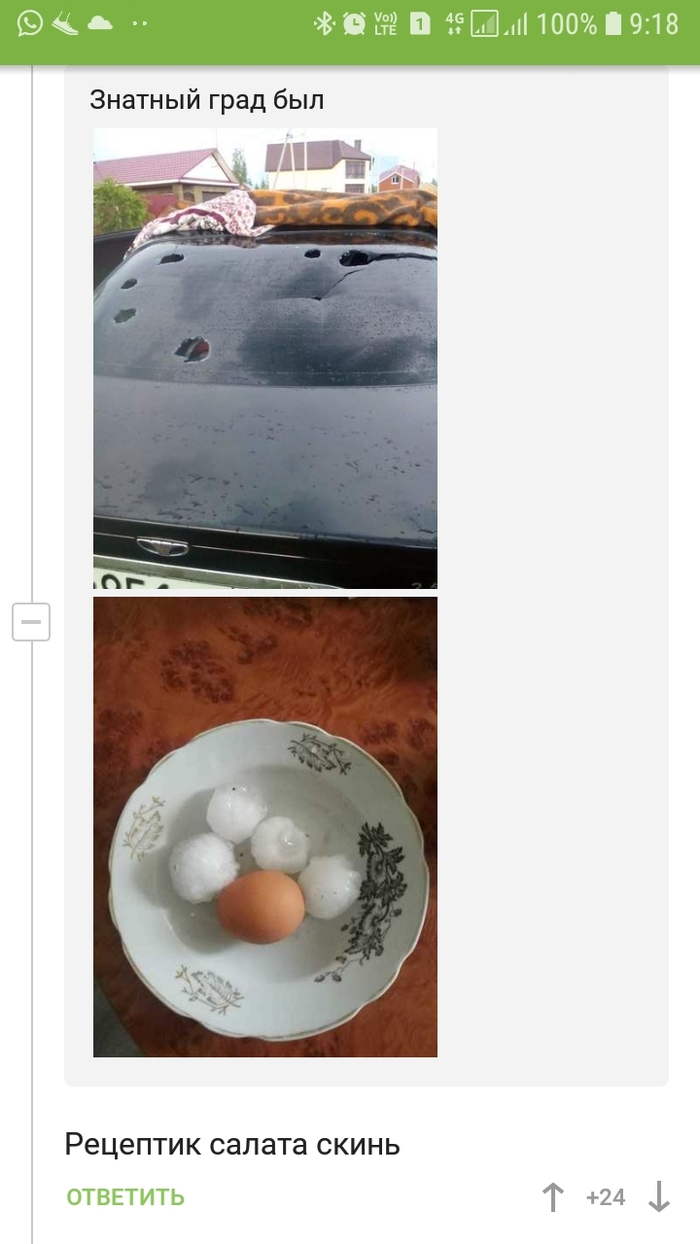Viewport: 700px width, 1244px height.
Task: Collapse the comment thread with minus button
Action: (31, 623)
